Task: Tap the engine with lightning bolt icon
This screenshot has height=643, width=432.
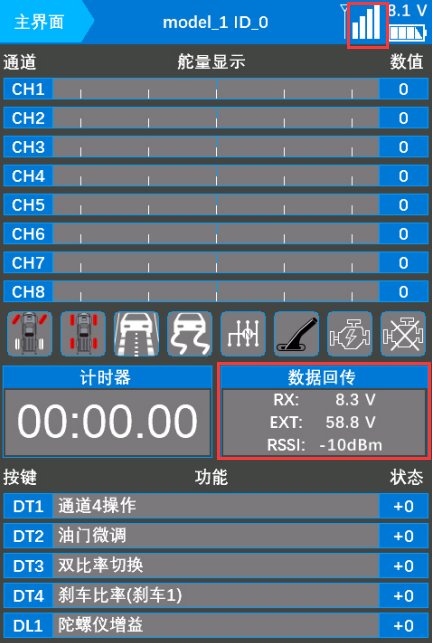Action: (350, 334)
